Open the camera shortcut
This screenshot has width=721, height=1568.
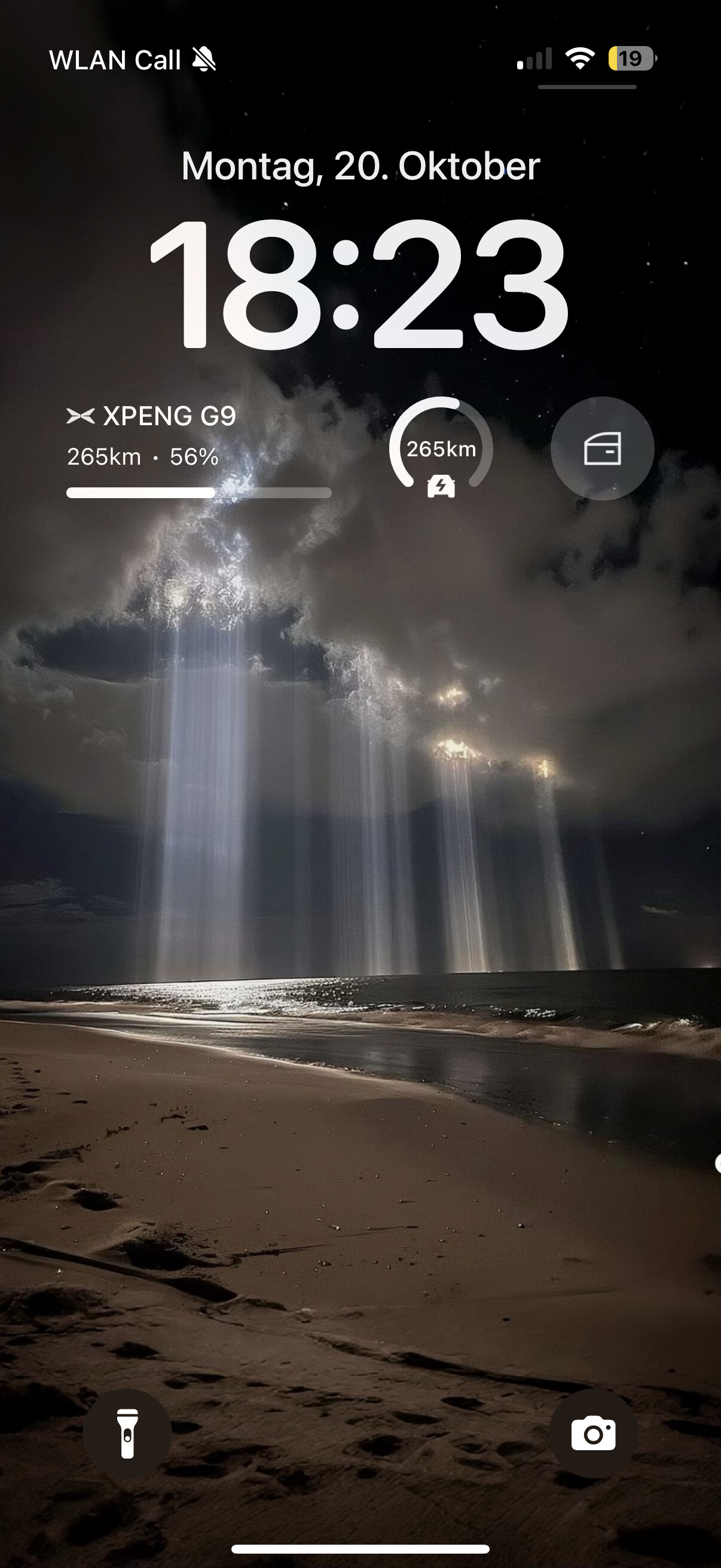(x=593, y=1433)
